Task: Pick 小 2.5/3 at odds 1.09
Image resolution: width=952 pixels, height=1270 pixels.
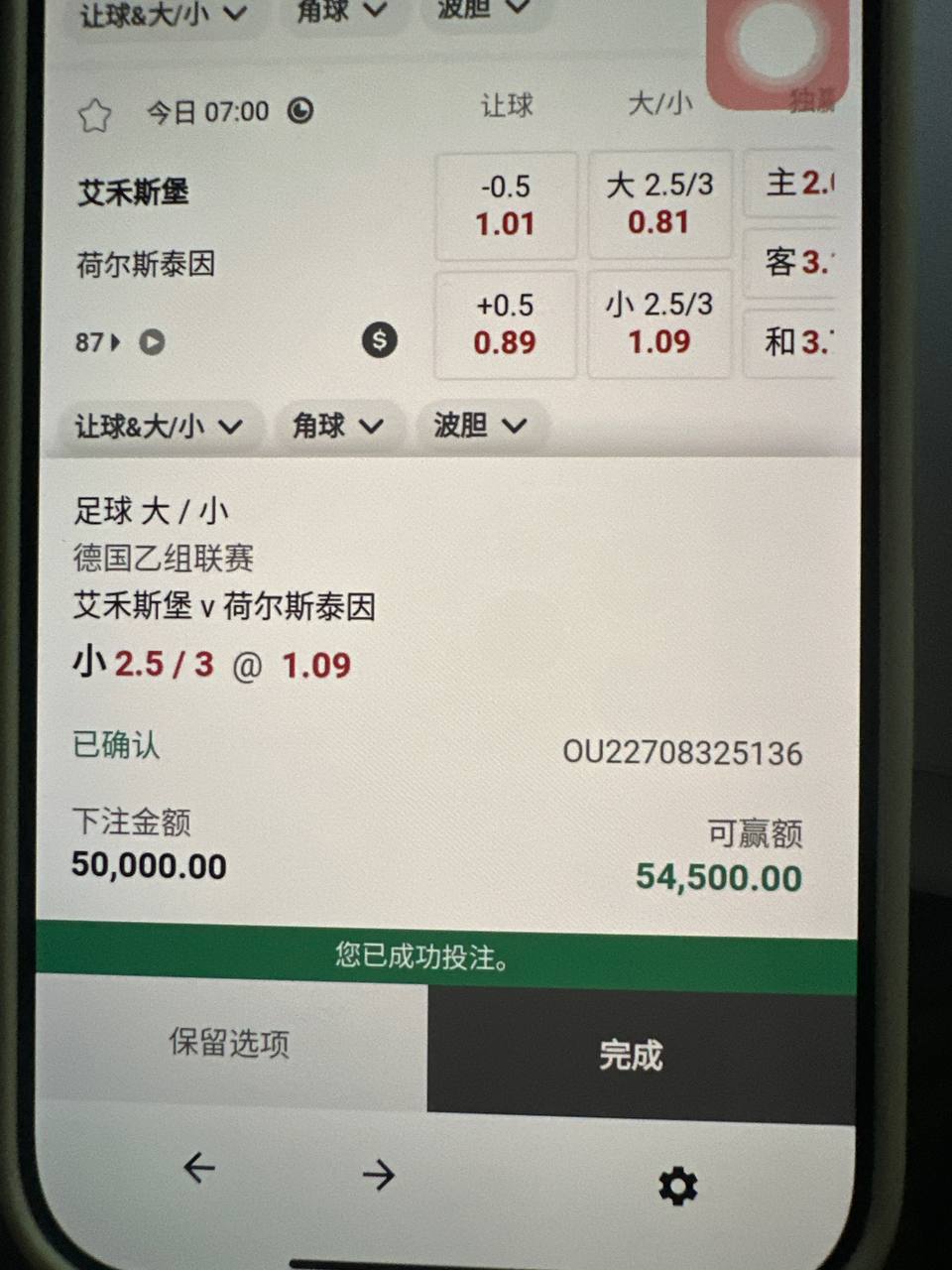Action: (x=659, y=323)
